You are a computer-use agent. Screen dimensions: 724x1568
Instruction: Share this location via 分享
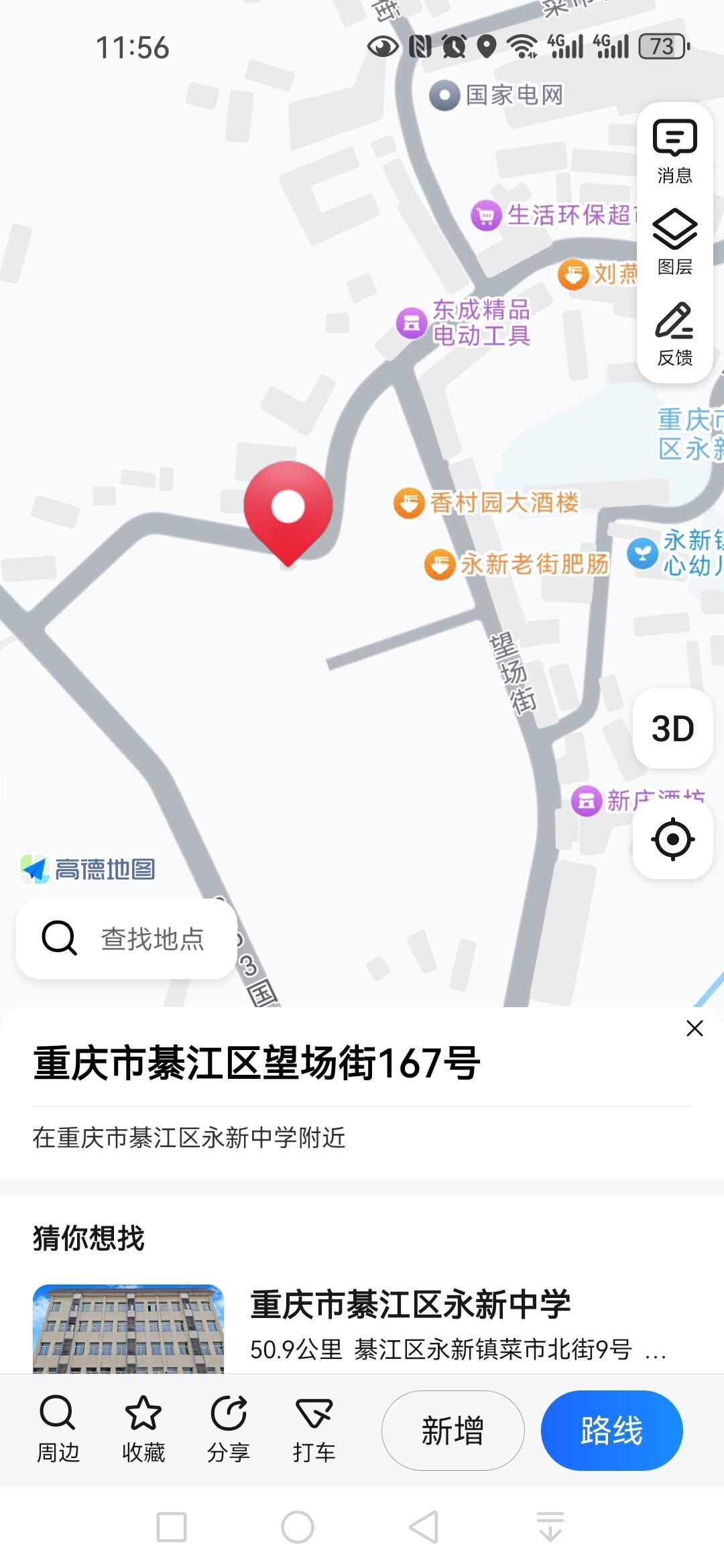point(229,1429)
